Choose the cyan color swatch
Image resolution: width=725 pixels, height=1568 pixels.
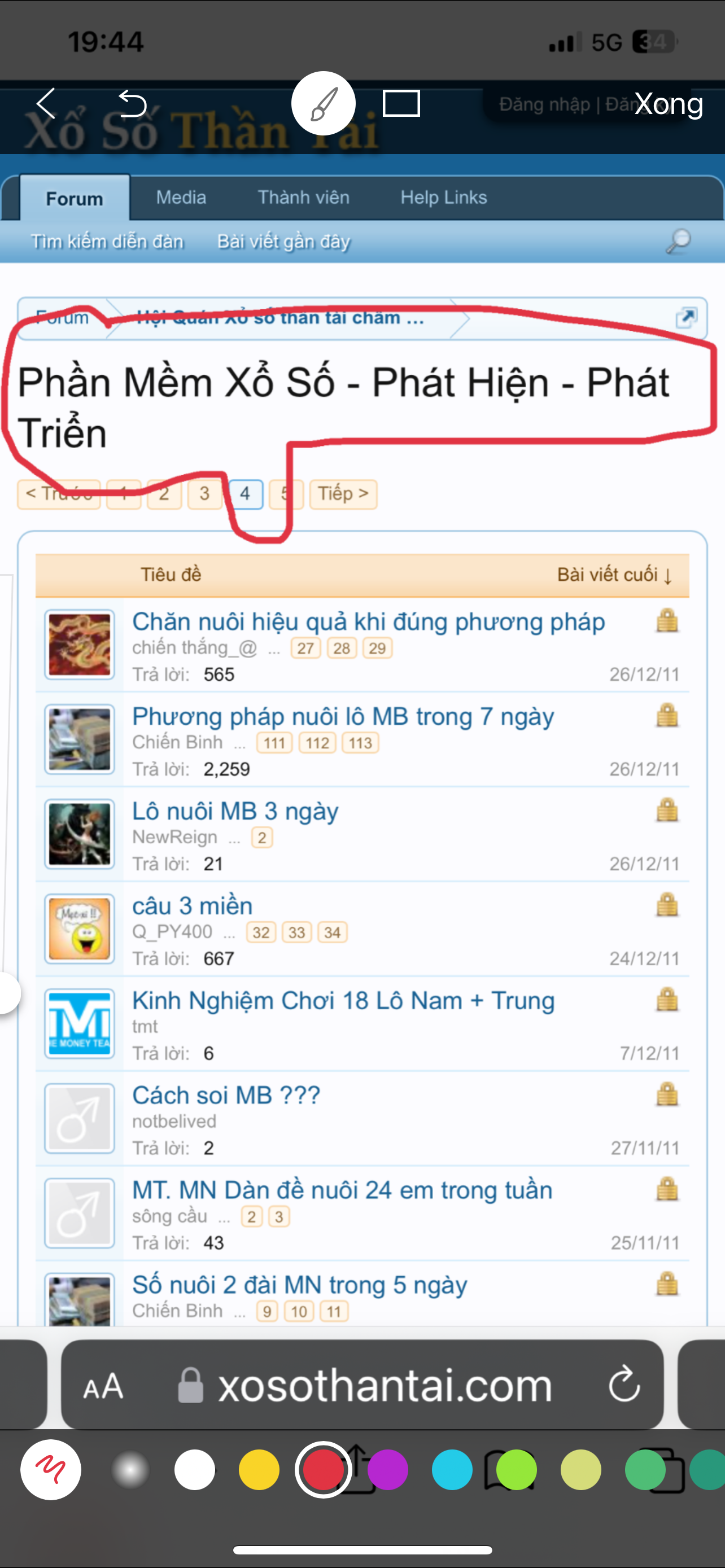point(452,1469)
